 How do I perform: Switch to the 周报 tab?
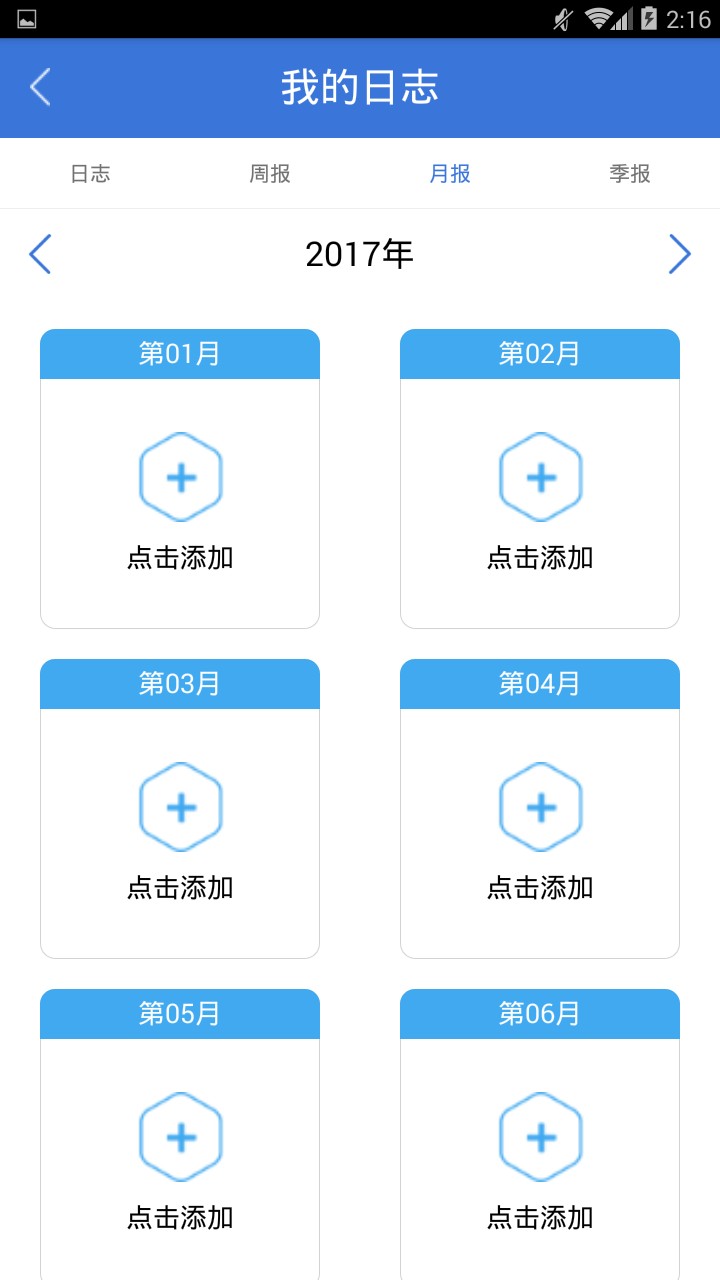[269, 173]
